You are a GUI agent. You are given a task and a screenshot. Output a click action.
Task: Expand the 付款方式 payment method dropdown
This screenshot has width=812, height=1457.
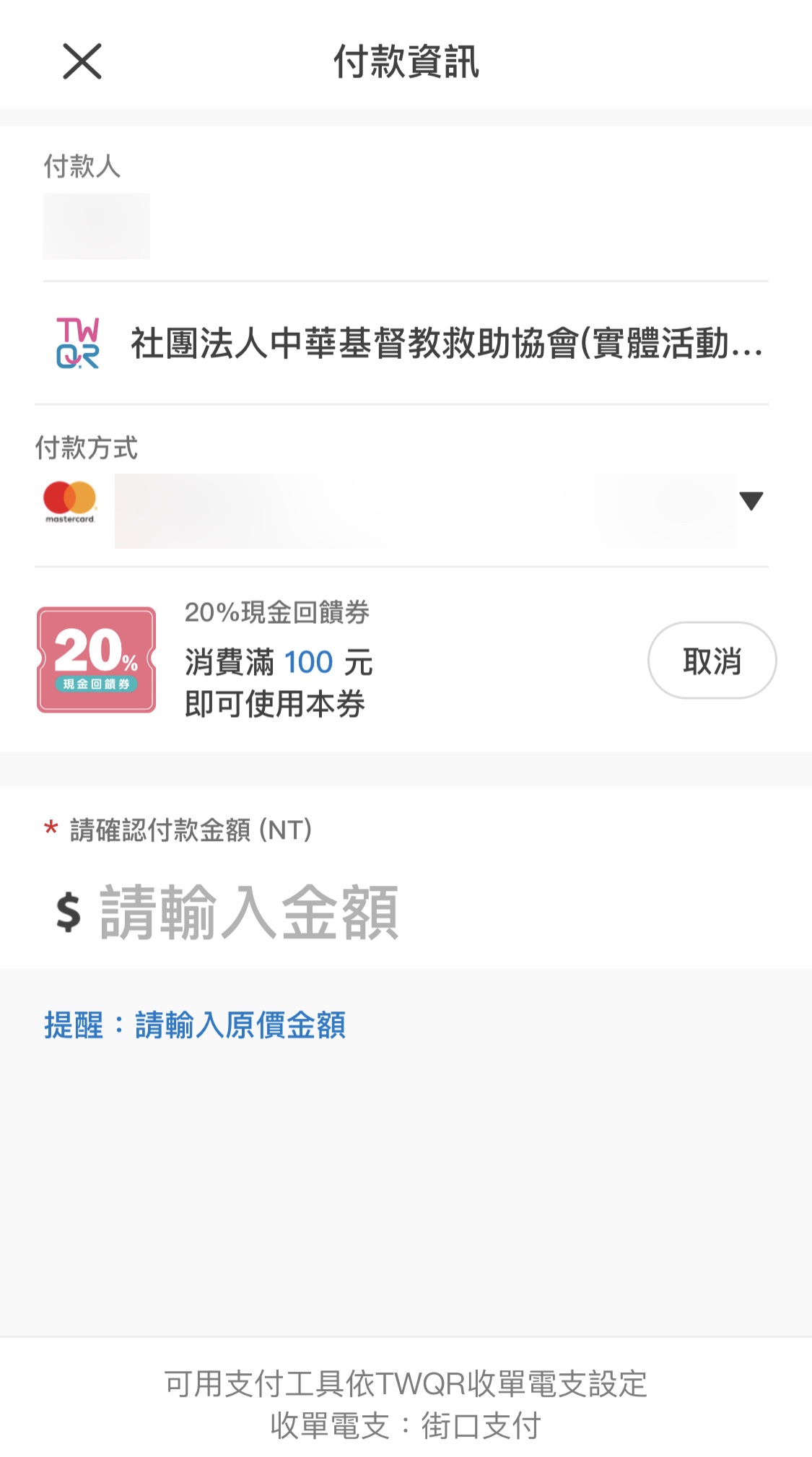pyautogui.click(x=751, y=500)
